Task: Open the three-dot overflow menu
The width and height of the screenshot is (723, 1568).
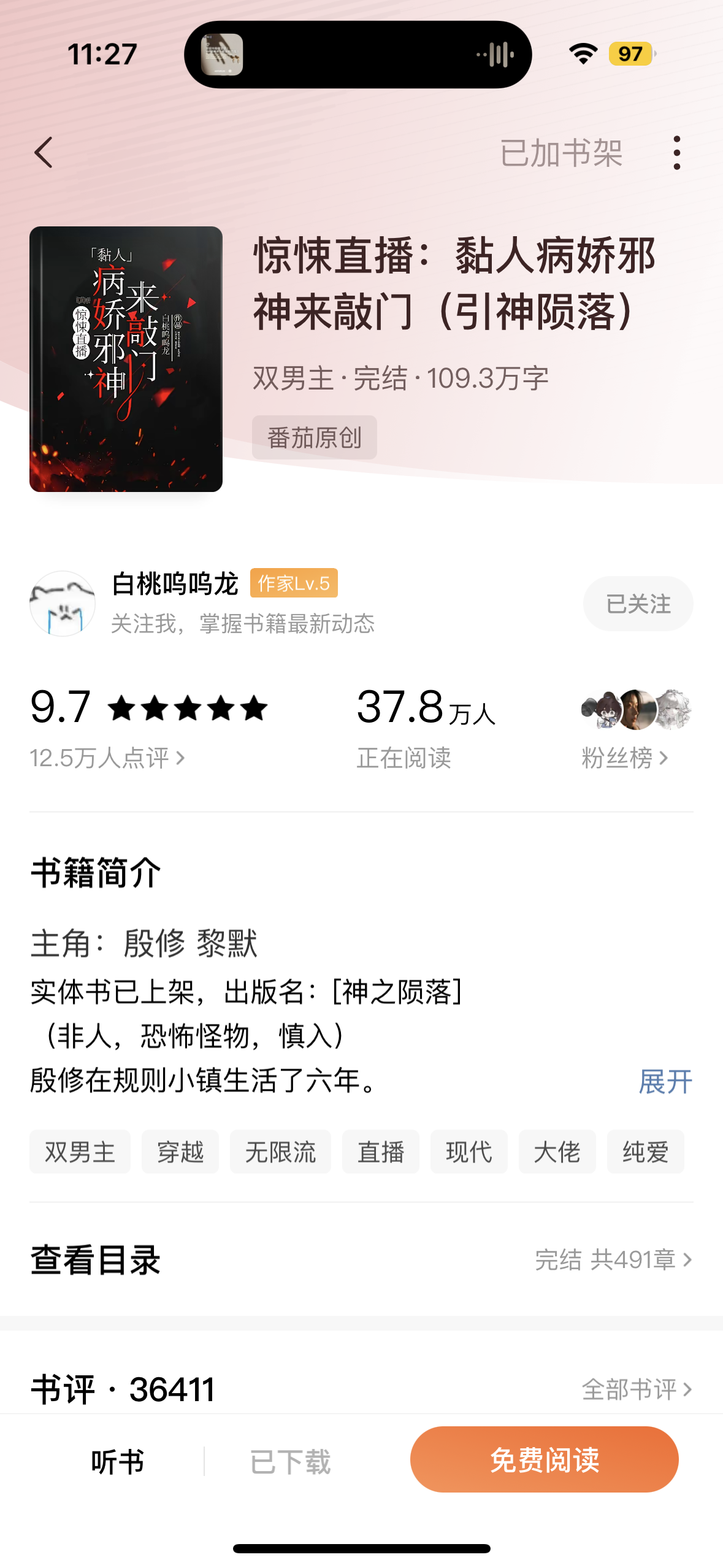Action: pos(676,153)
